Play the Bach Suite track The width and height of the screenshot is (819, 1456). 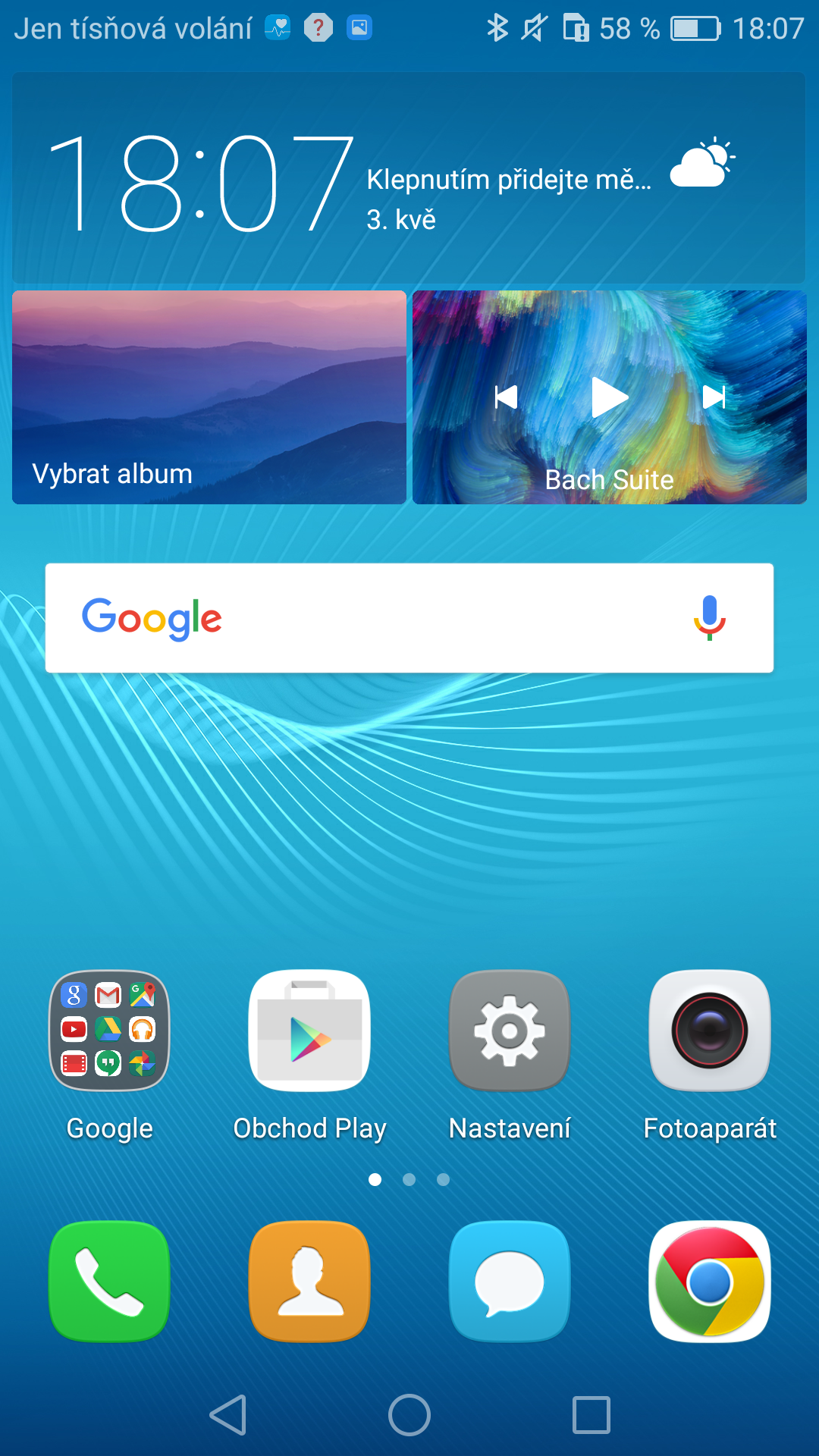click(609, 397)
